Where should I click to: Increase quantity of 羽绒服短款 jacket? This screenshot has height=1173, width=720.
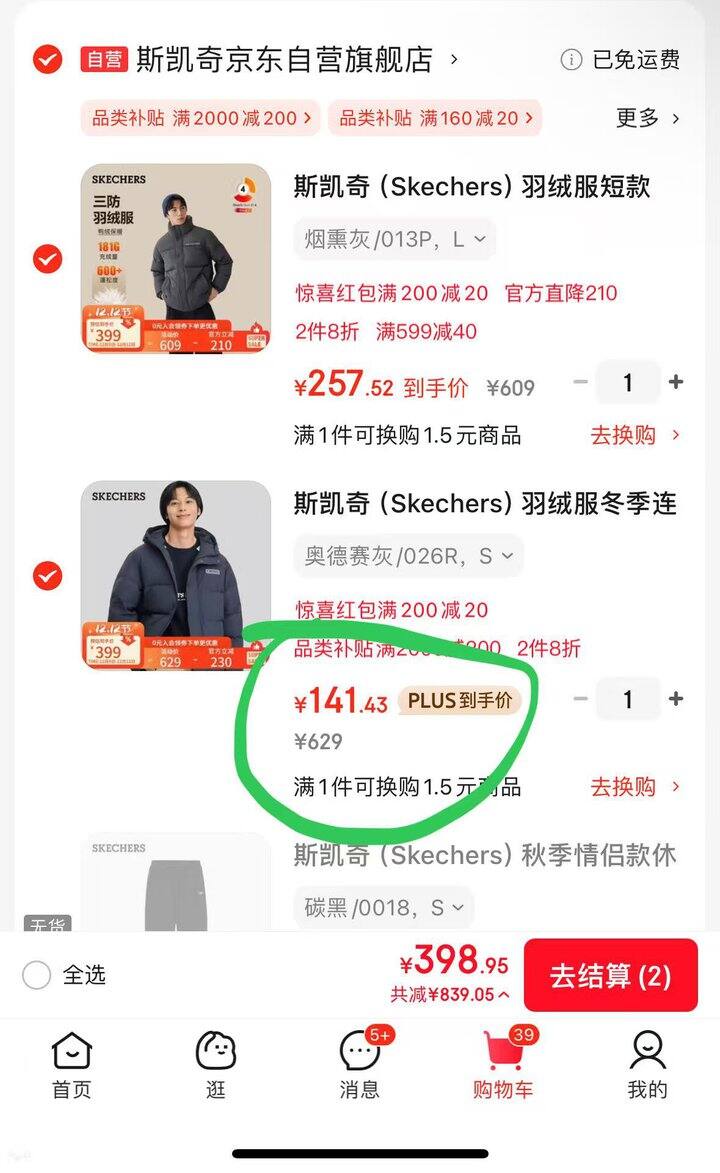[x=676, y=382]
